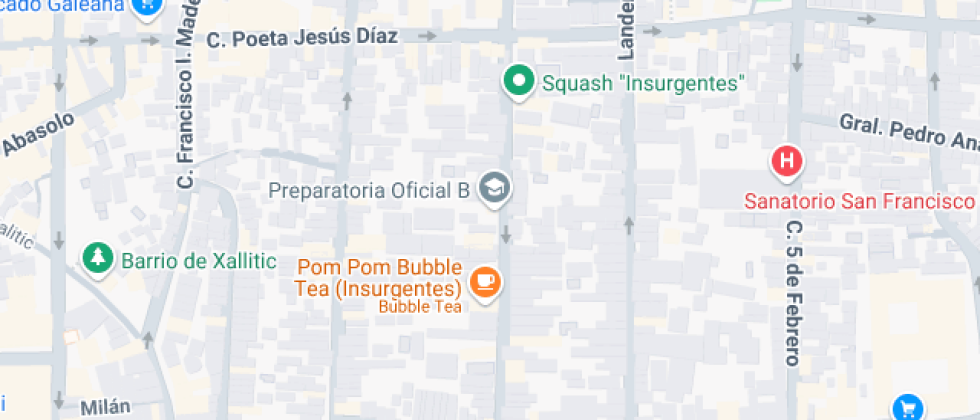
Task: Open Pom Pom Bubble Tea (Insurgentes) marker
Action: click(x=486, y=280)
